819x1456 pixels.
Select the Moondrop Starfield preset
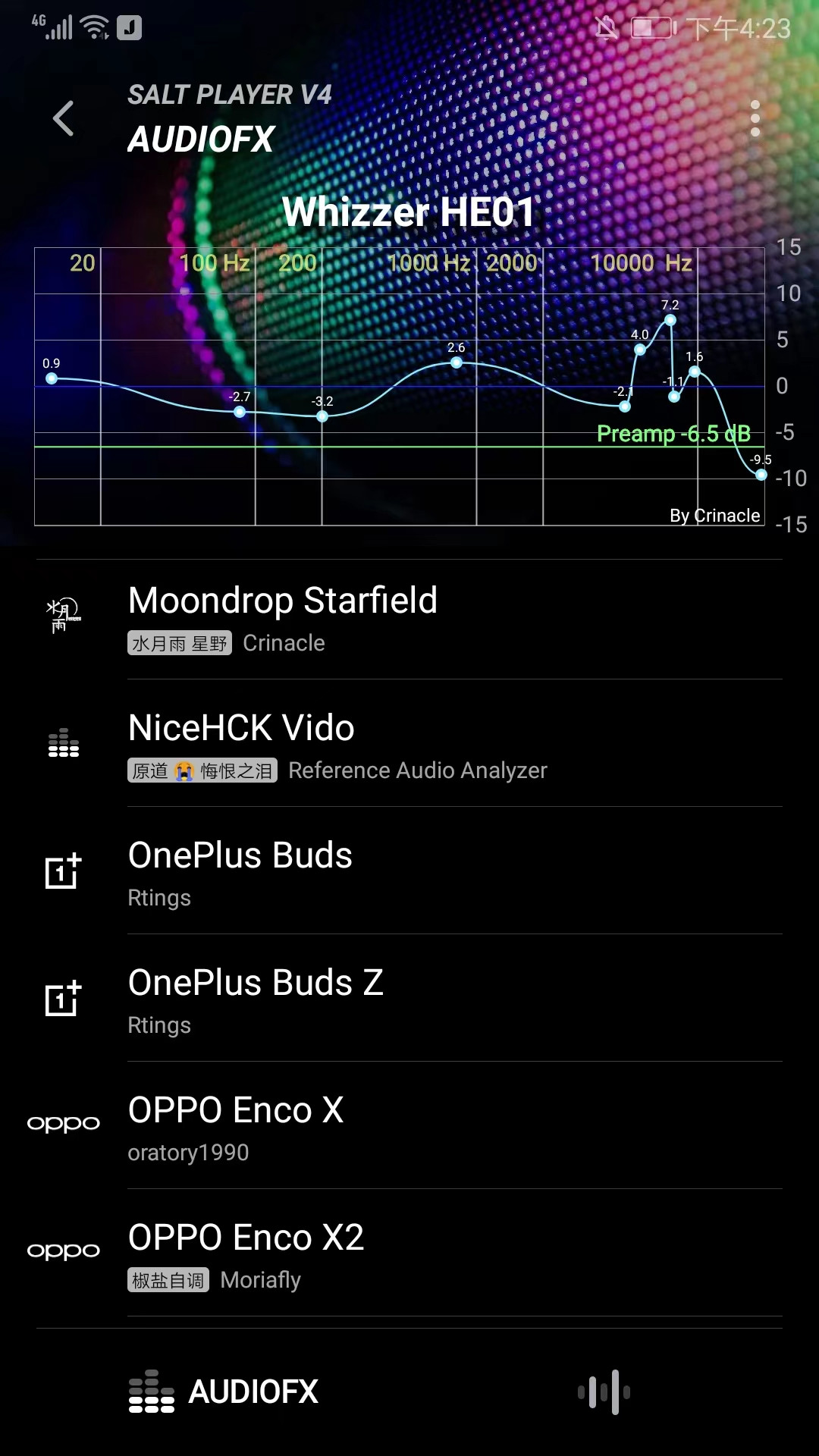pyautogui.click(x=409, y=618)
